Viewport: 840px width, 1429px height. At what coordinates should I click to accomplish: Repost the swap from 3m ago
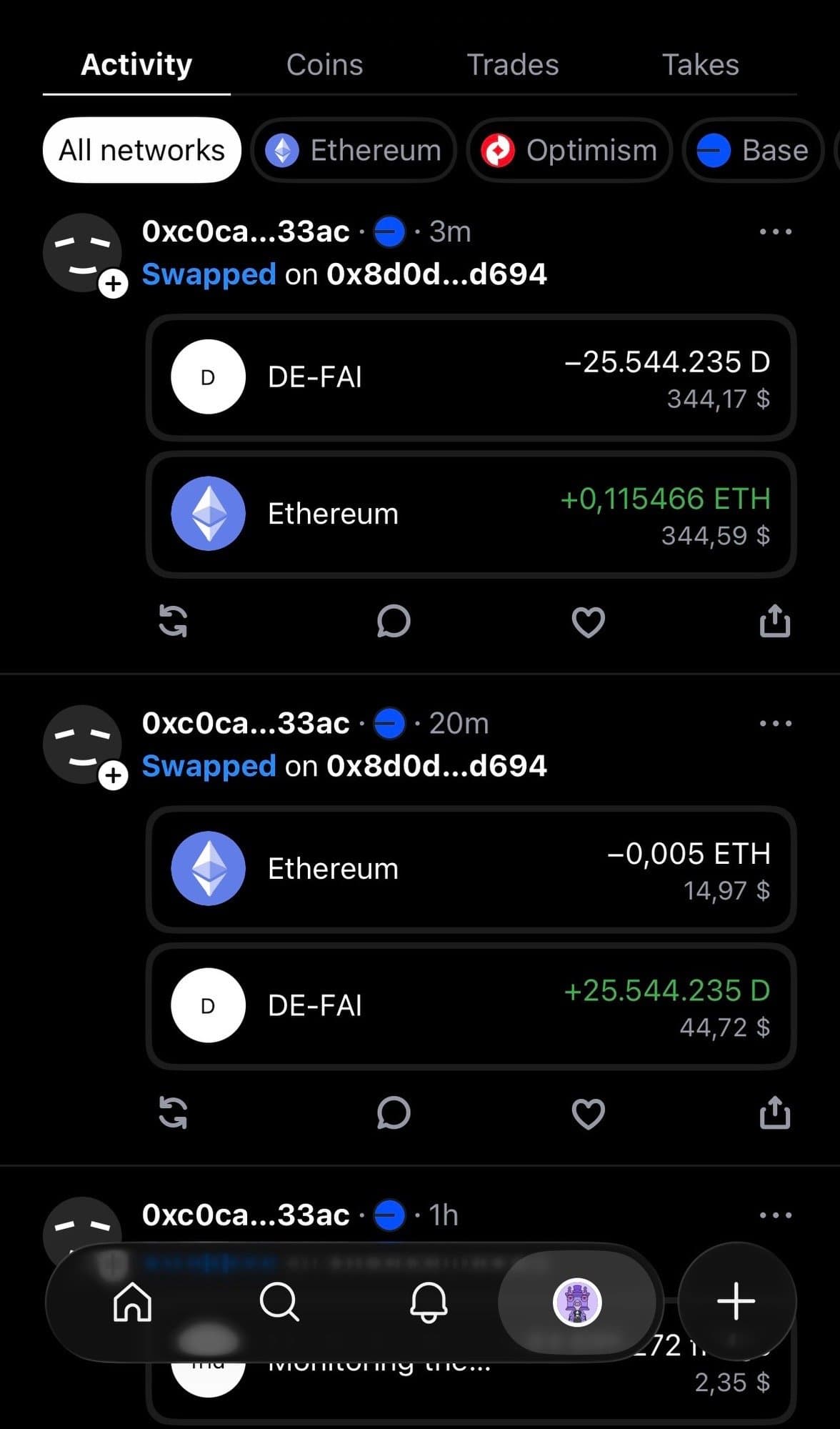[173, 621]
